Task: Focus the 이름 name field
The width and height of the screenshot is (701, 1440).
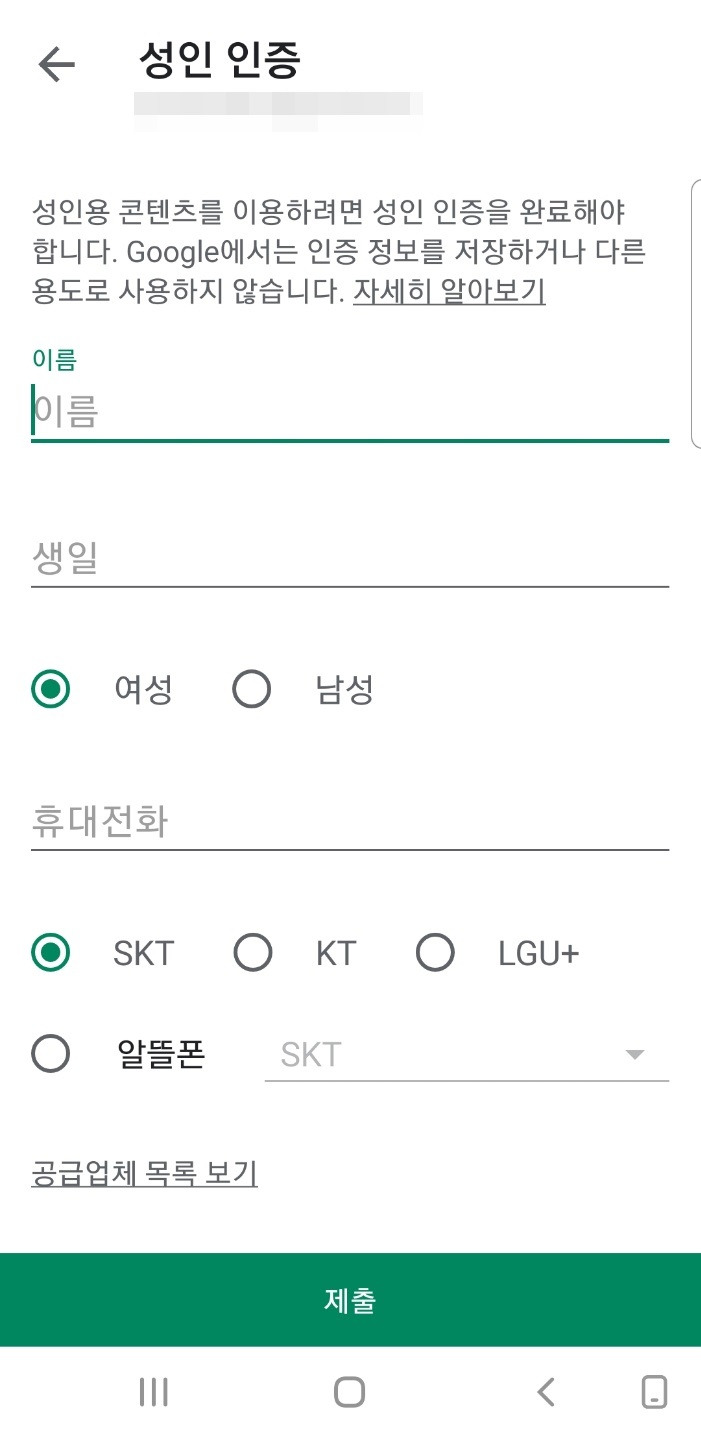Action: click(350, 411)
